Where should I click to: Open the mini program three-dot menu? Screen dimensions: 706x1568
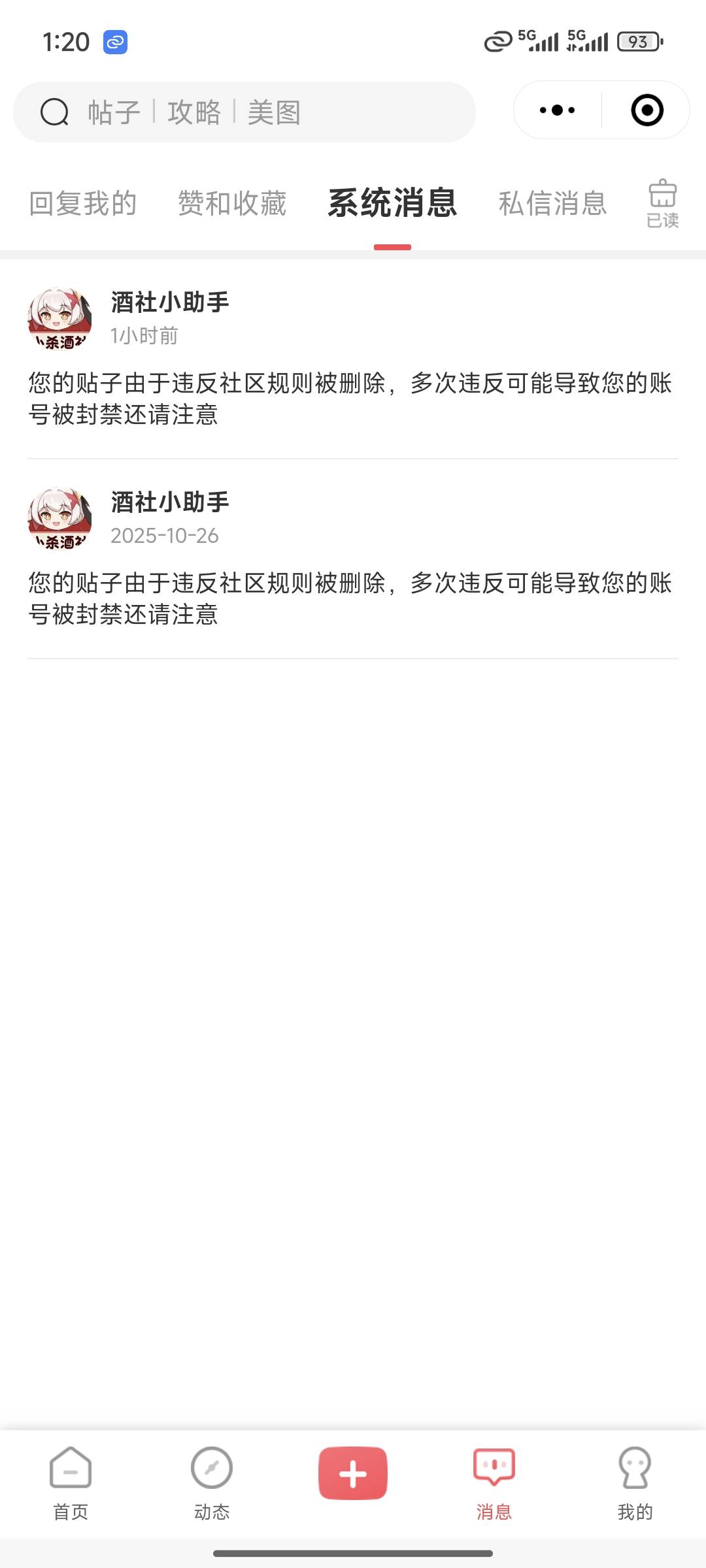coord(558,110)
